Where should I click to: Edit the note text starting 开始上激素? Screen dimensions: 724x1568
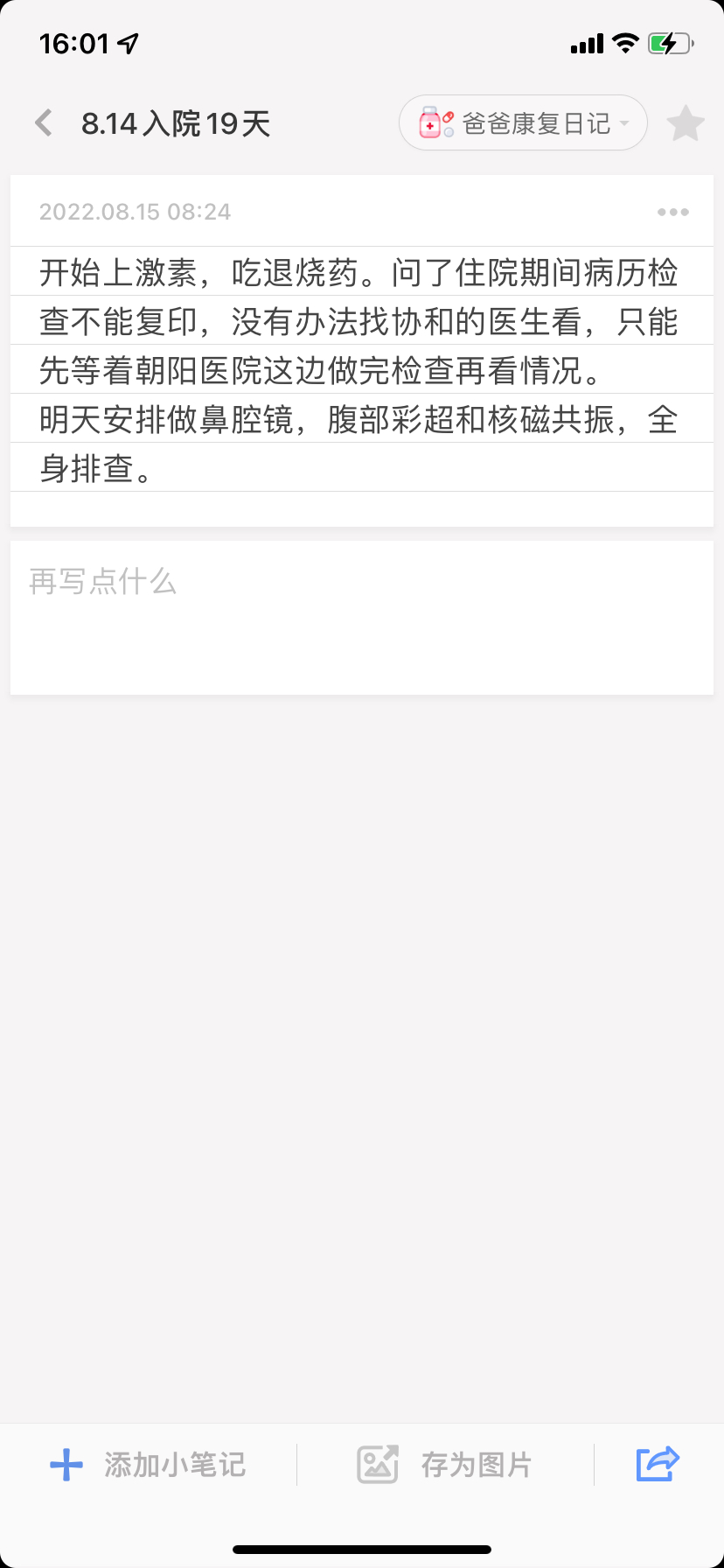pos(362,370)
